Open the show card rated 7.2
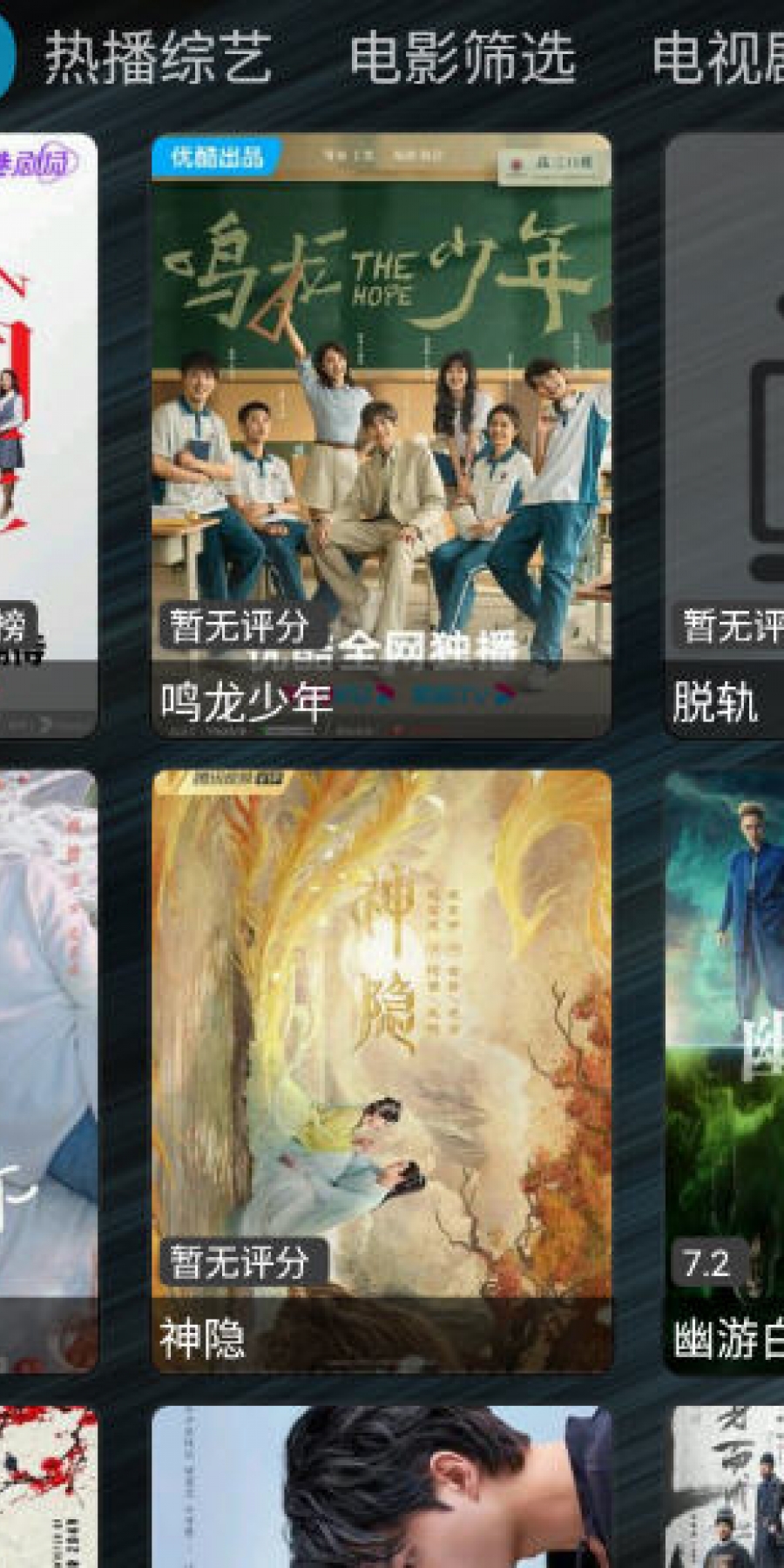 [x=725, y=1071]
